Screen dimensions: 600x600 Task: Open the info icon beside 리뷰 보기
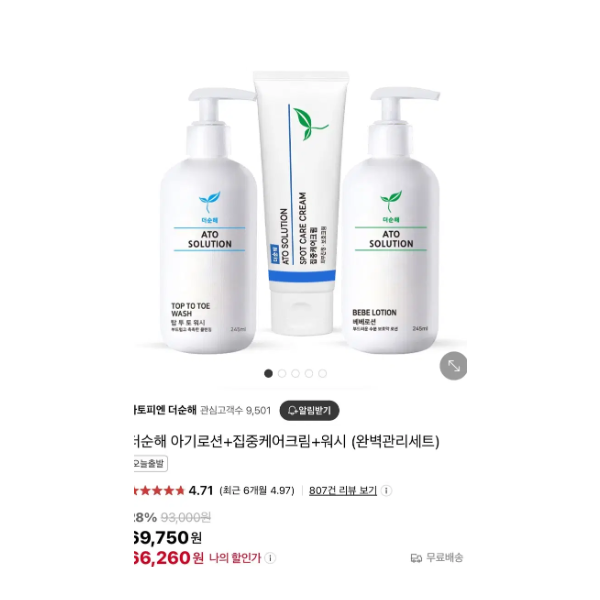(387, 490)
